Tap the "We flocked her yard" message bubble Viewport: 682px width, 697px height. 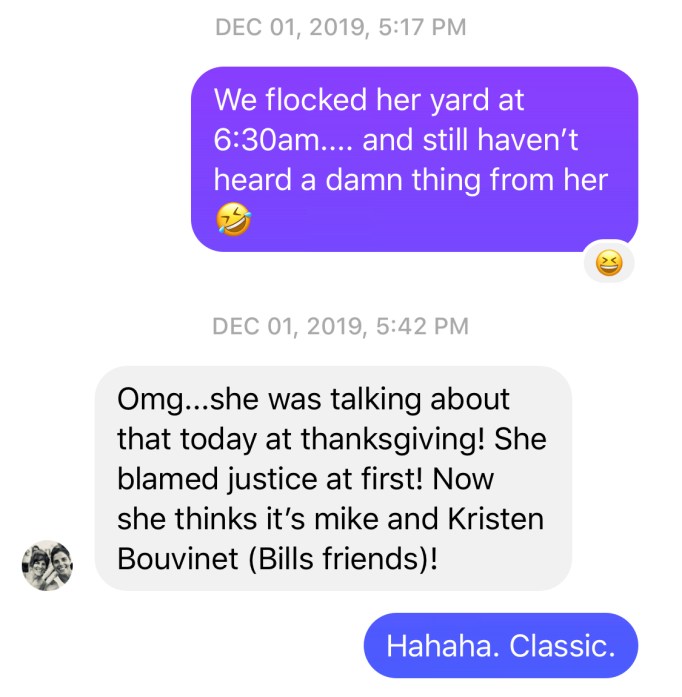[414, 159]
